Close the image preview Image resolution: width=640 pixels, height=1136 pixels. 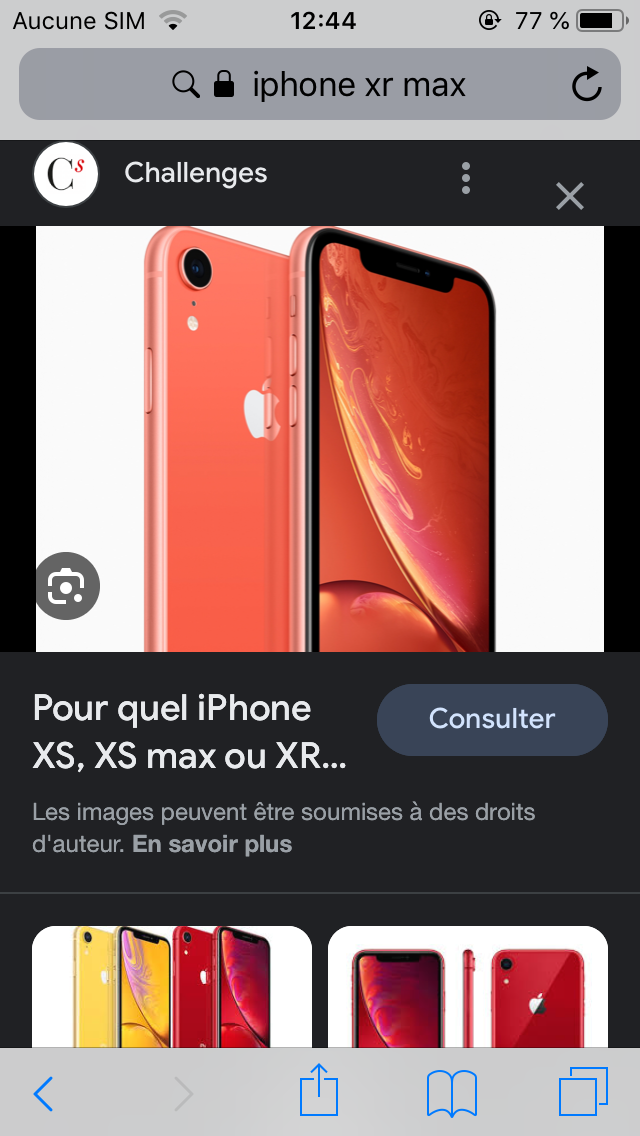569,196
